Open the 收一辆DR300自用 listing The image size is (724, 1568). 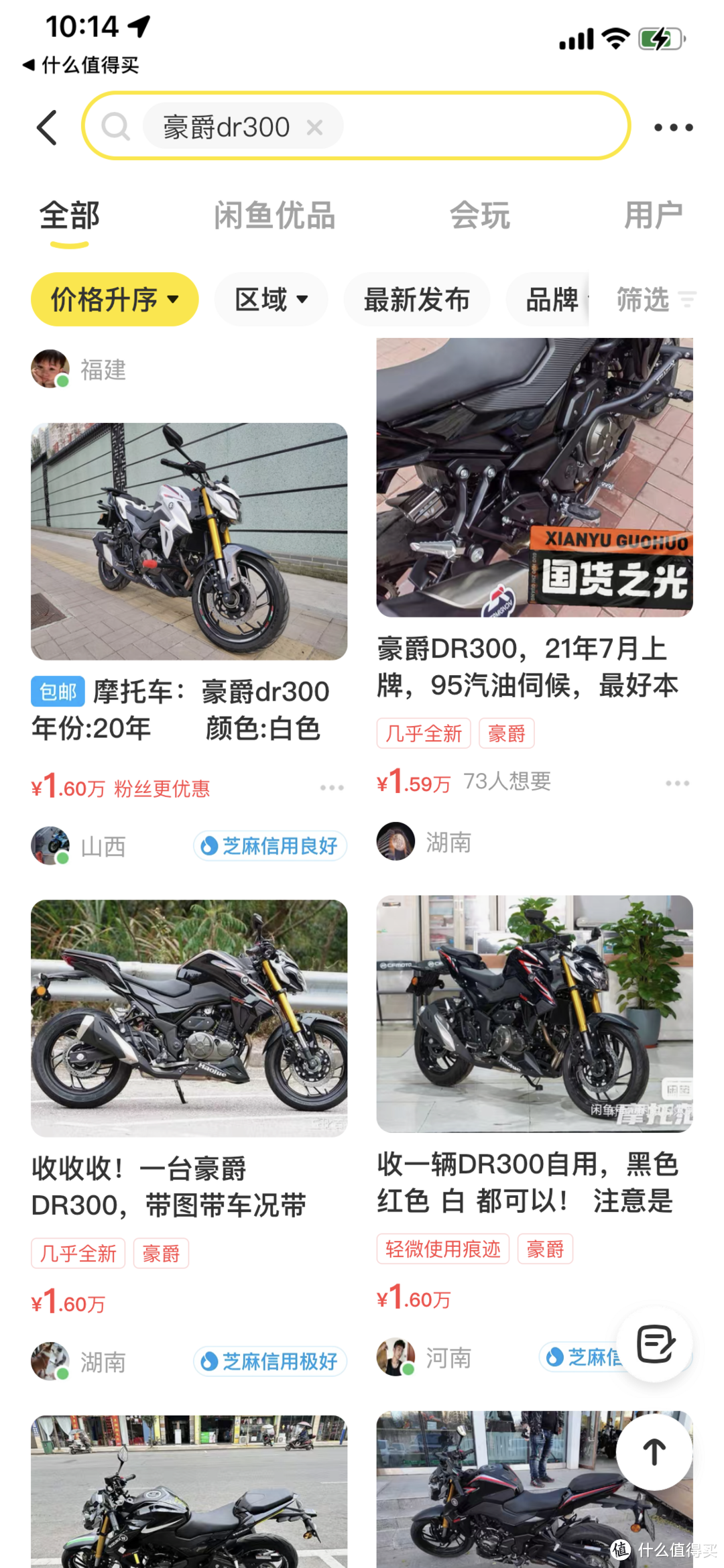click(x=534, y=1014)
